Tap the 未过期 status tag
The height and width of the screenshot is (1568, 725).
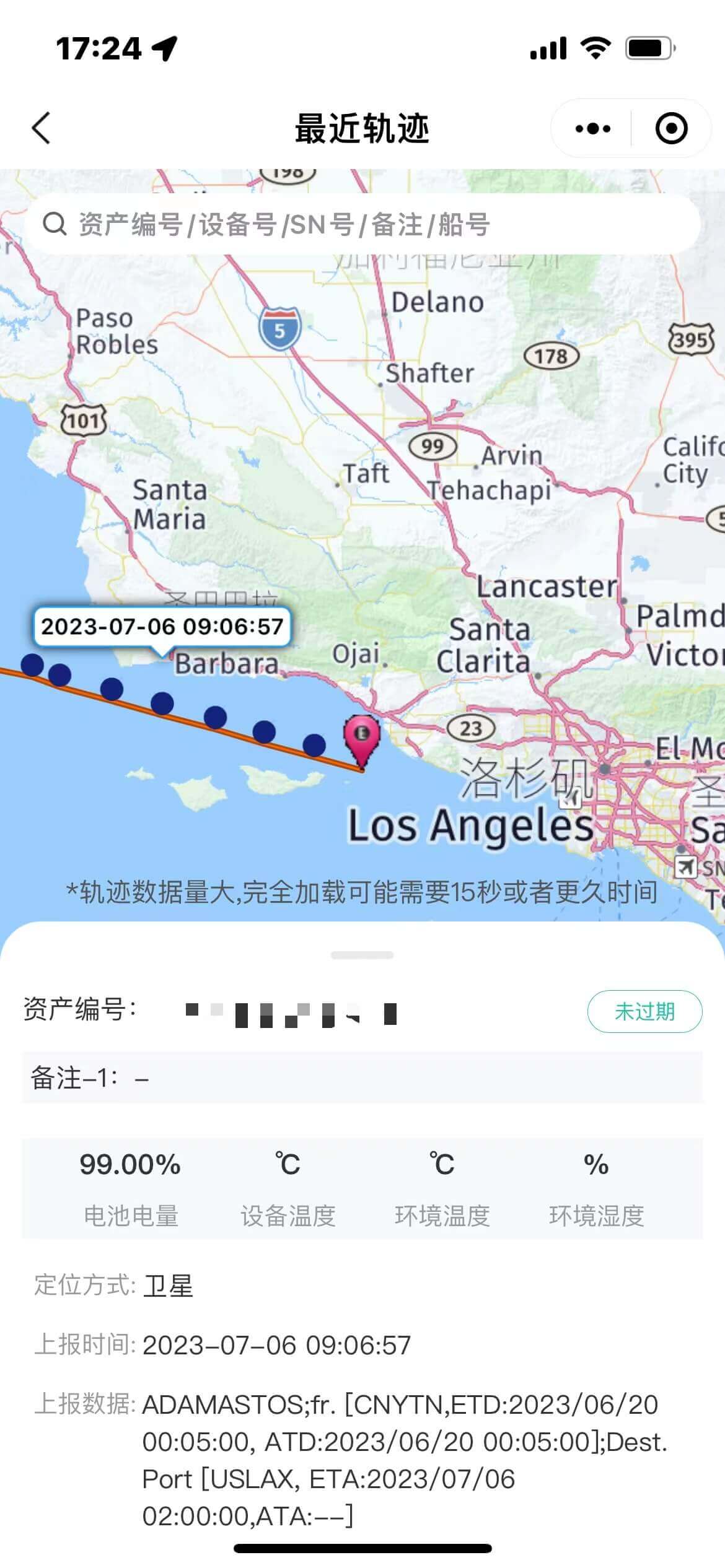[x=644, y=1012]
